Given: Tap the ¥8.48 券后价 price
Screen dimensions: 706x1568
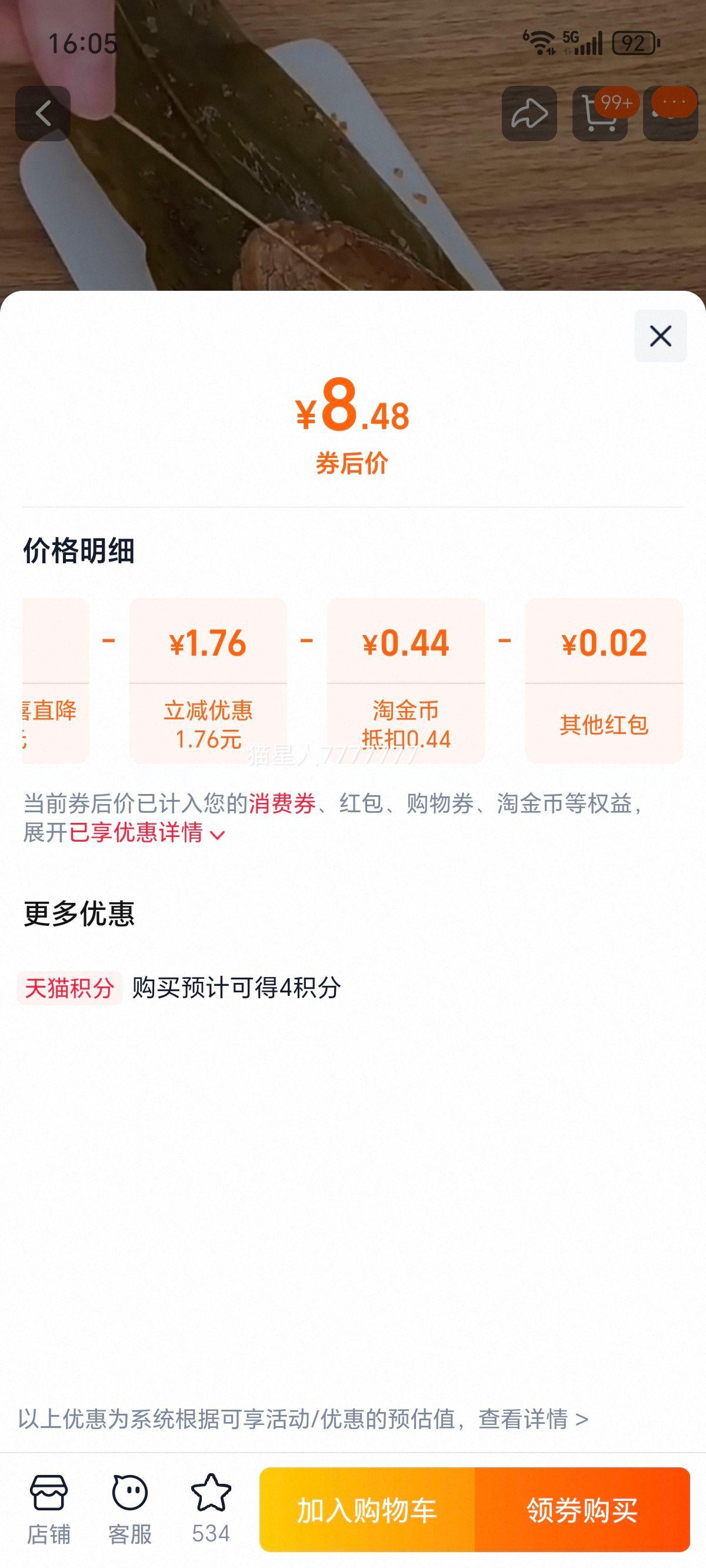Looking at the screenshot, I should (x=352, y=414).
